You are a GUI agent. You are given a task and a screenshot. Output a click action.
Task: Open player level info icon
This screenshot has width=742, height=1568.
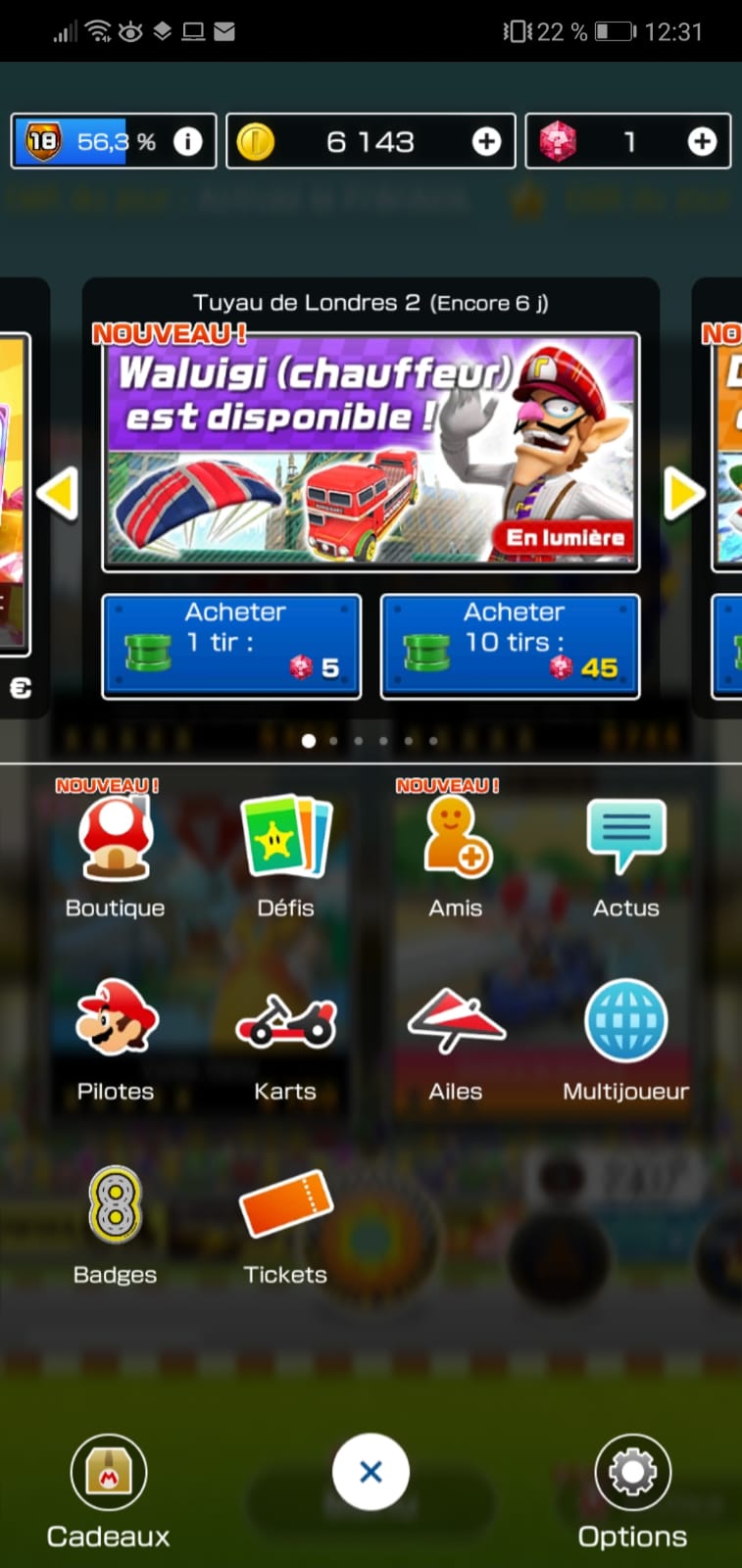pos(187,142)
